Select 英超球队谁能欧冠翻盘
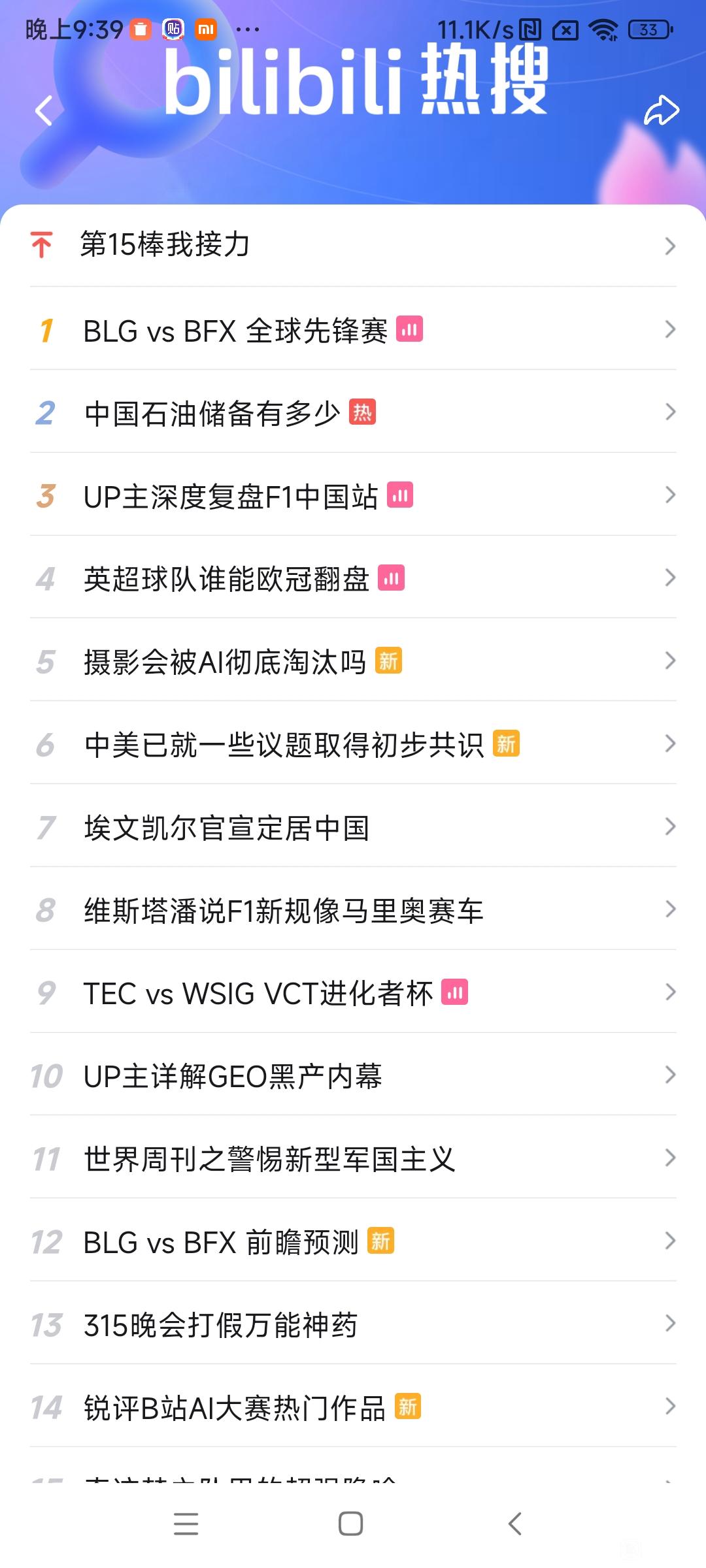Image resolution: width=706 pixels, height=1568 pixels. point(353,578)
